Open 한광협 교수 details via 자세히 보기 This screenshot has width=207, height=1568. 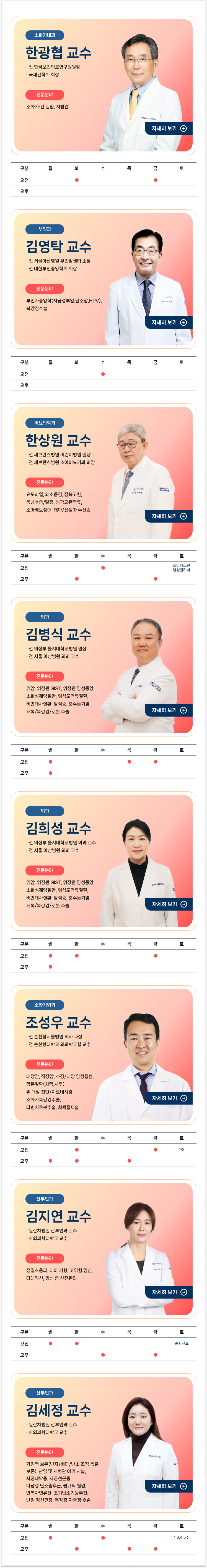tap(169, 129)
